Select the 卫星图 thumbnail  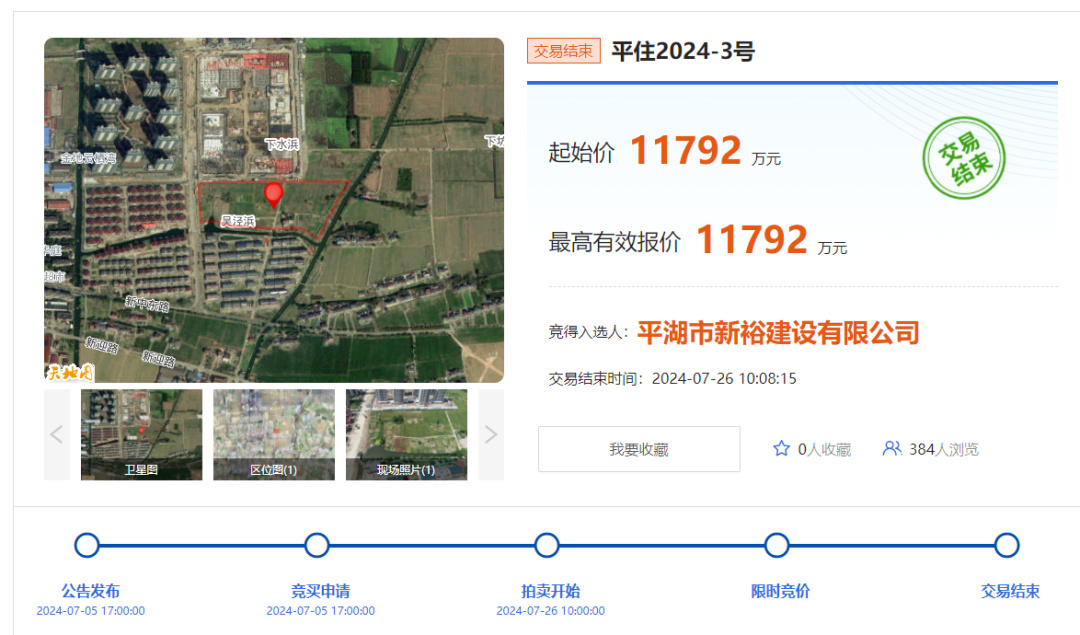(x=141, y=434)
